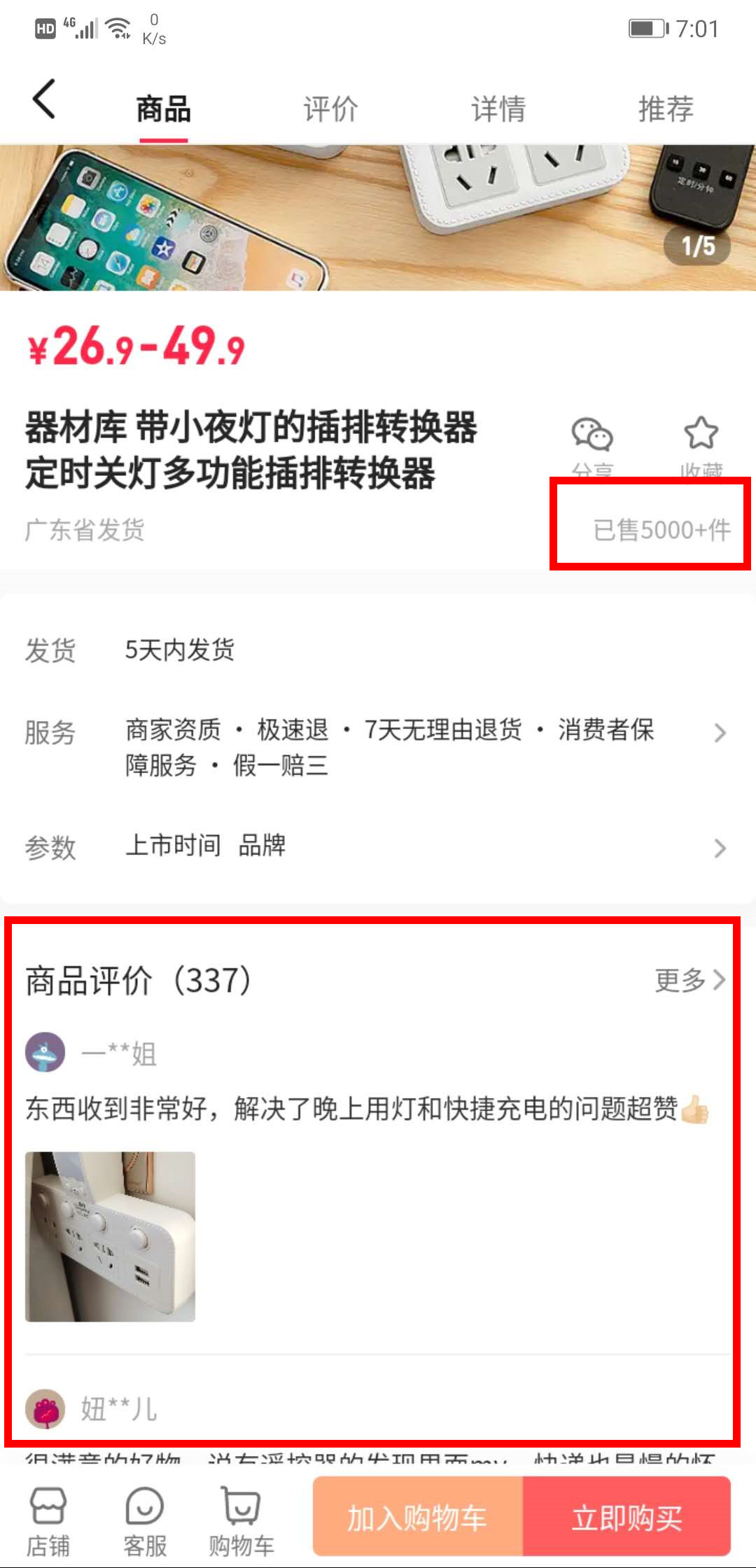Expand the 参数 specifications row
The width and height of the screenshot is (756, 1568).
coord(378,847)
